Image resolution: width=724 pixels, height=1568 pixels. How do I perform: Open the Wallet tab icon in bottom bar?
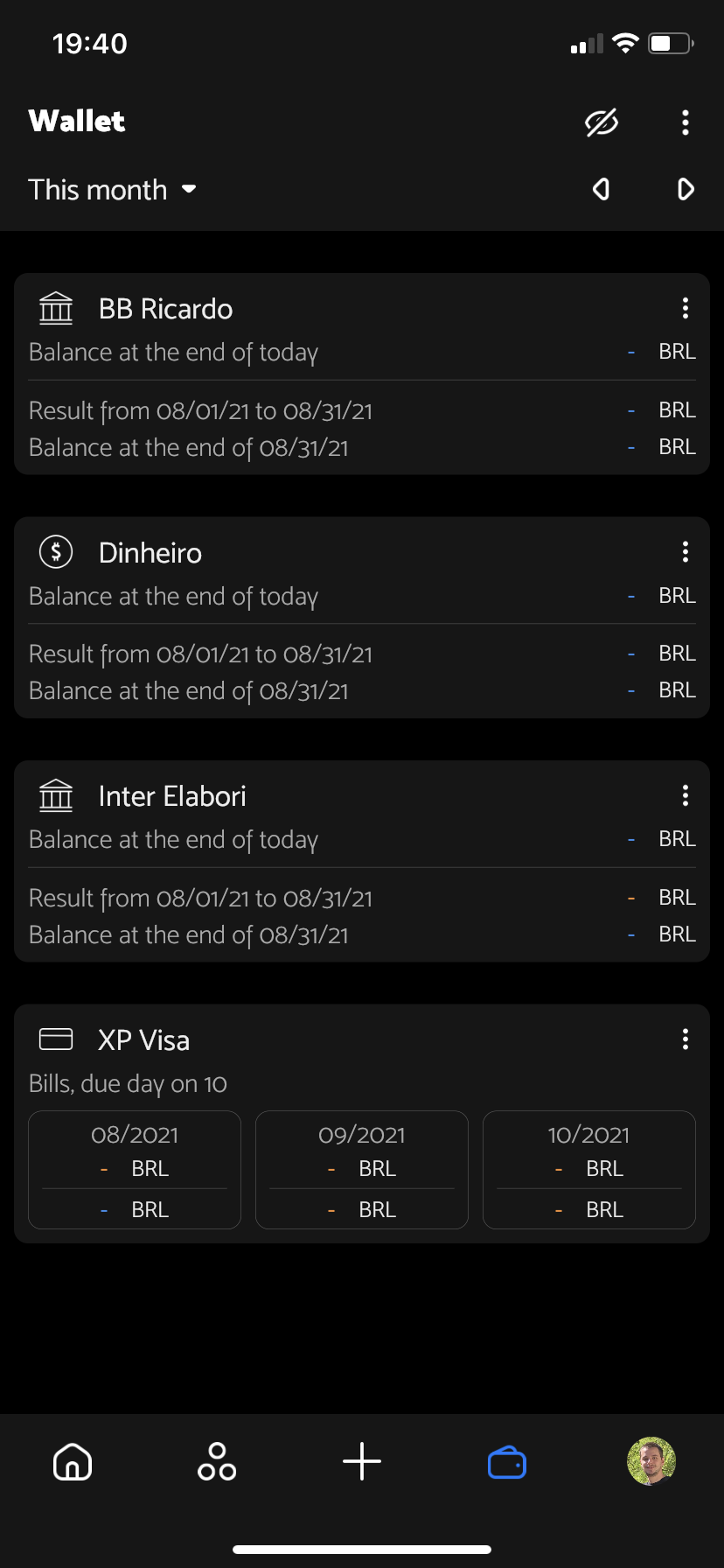506,1461
